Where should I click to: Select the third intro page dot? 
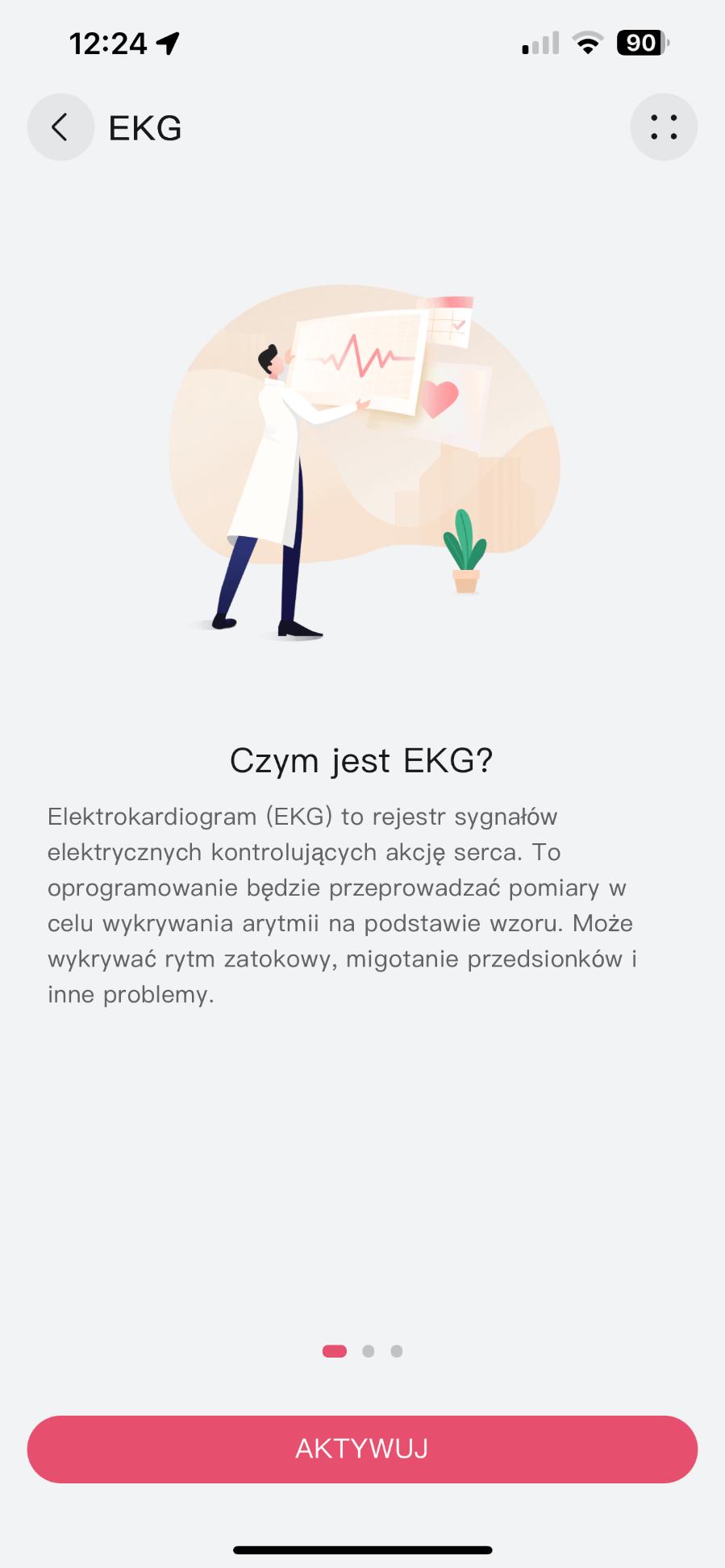pyautogui.click(x=396, y=1351)
